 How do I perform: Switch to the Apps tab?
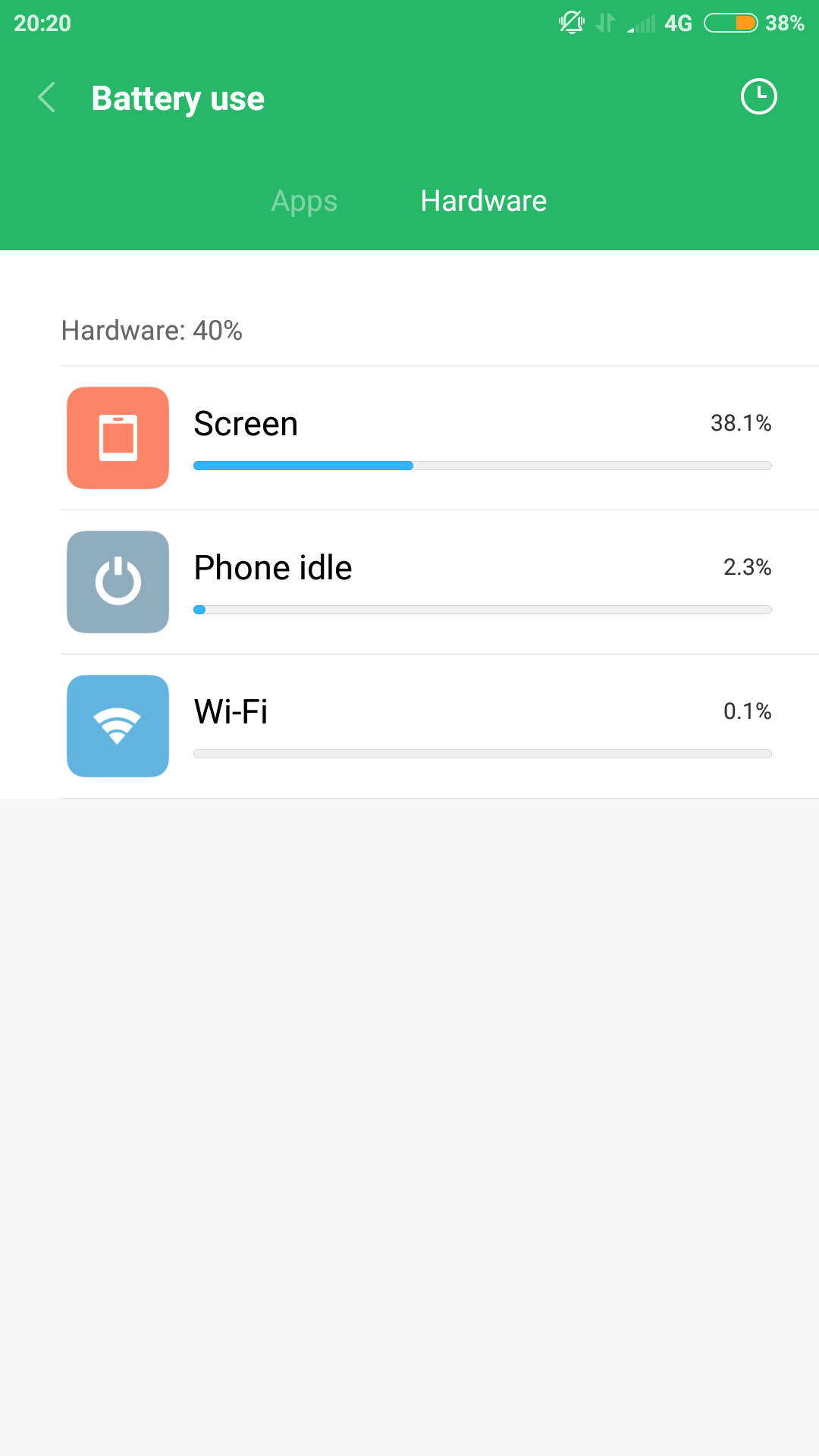point(304,201)
